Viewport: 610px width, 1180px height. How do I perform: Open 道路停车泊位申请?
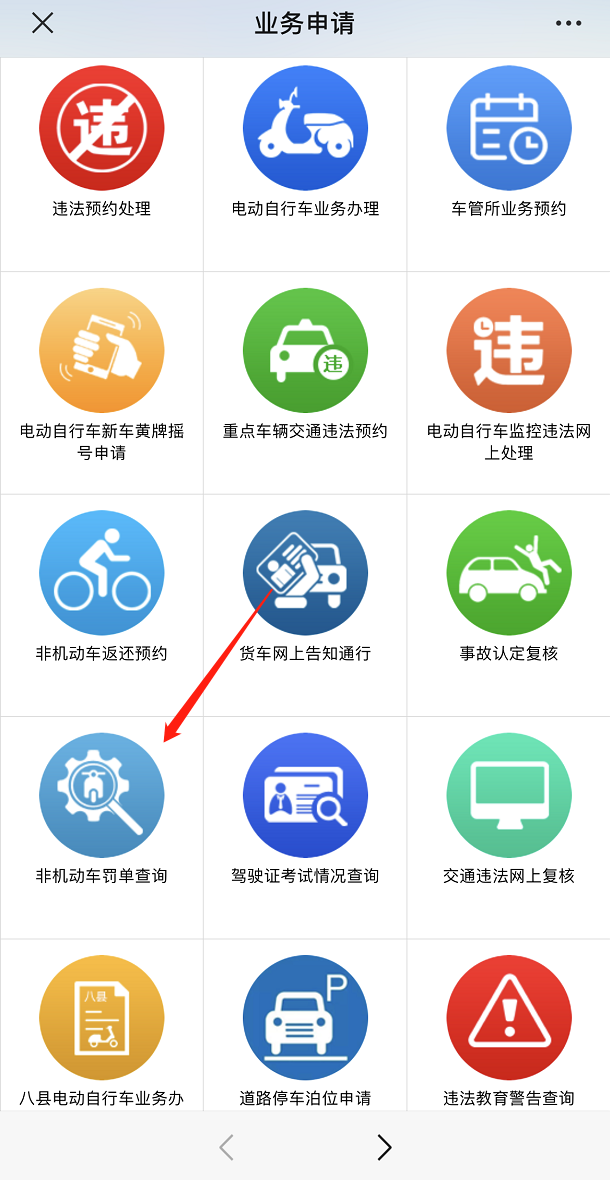(x=305, y=1018)
